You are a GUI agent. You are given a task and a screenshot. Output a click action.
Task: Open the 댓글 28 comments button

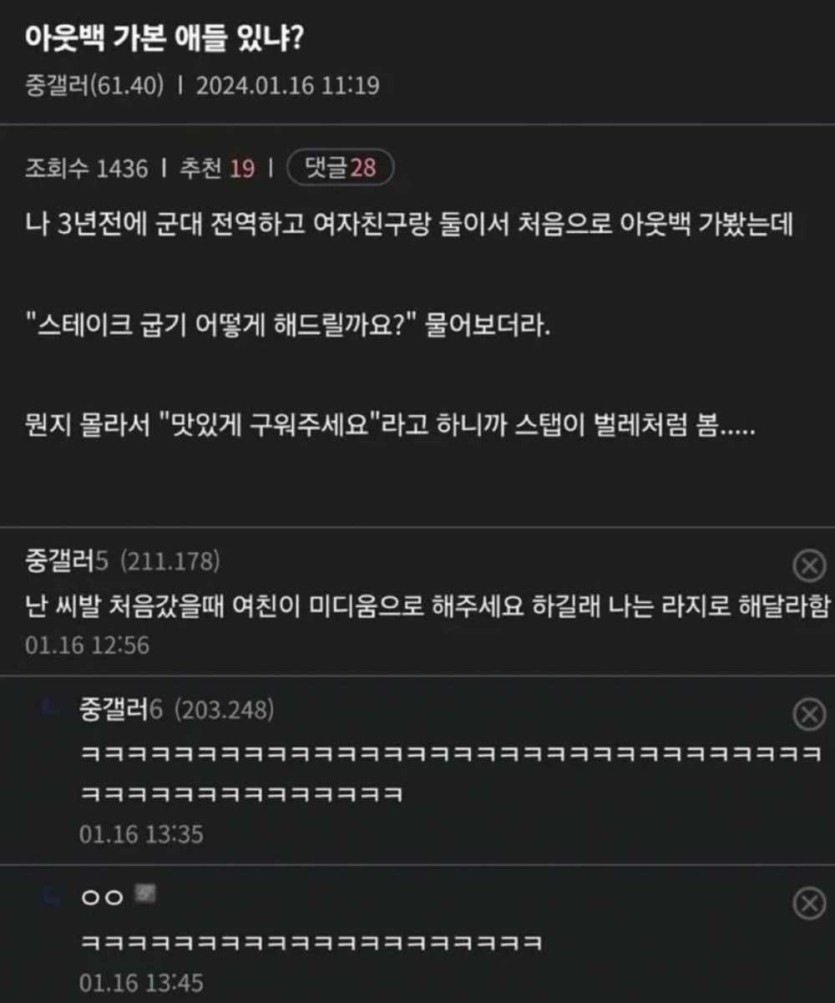click(x=340, y=168)
